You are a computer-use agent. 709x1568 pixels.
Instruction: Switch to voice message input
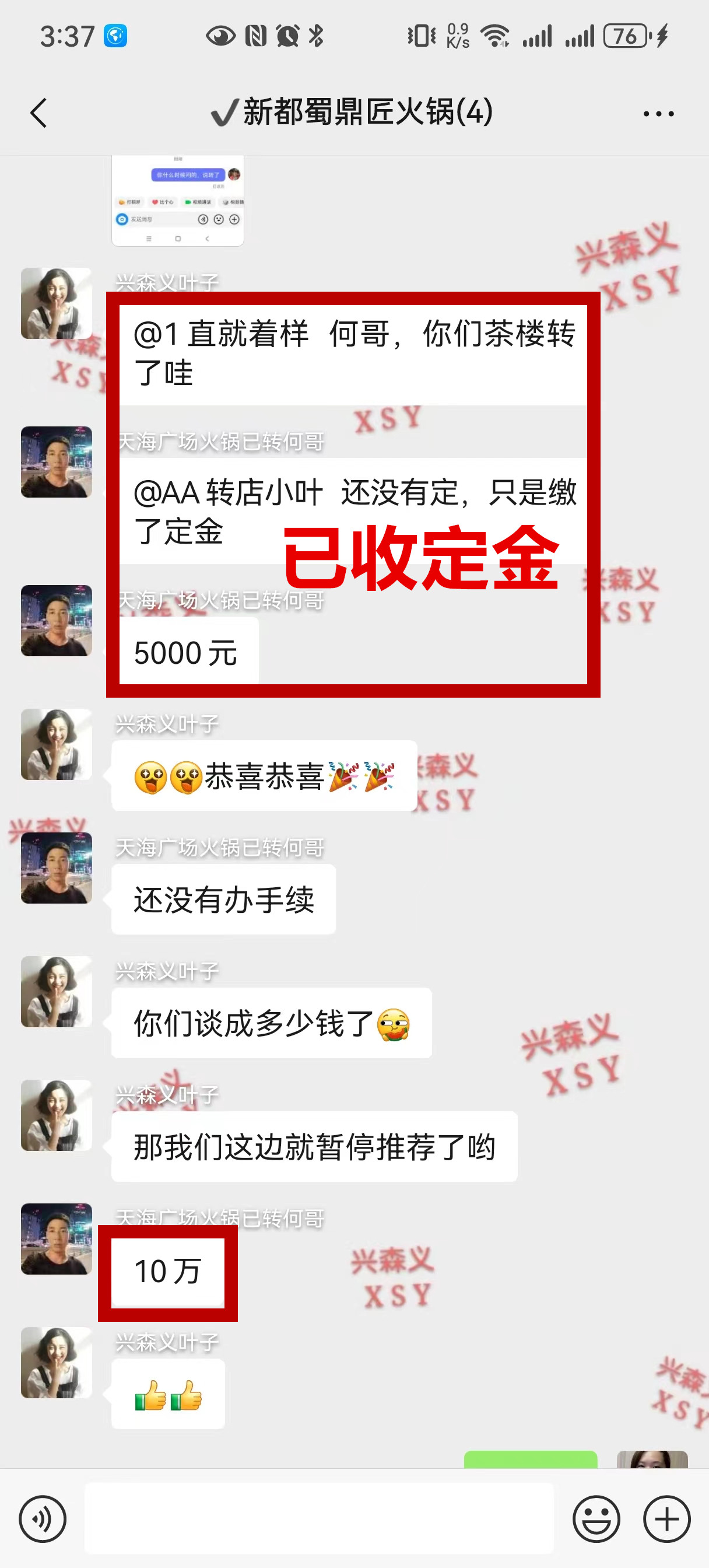pyautogui.click(x=43, y=1518)
